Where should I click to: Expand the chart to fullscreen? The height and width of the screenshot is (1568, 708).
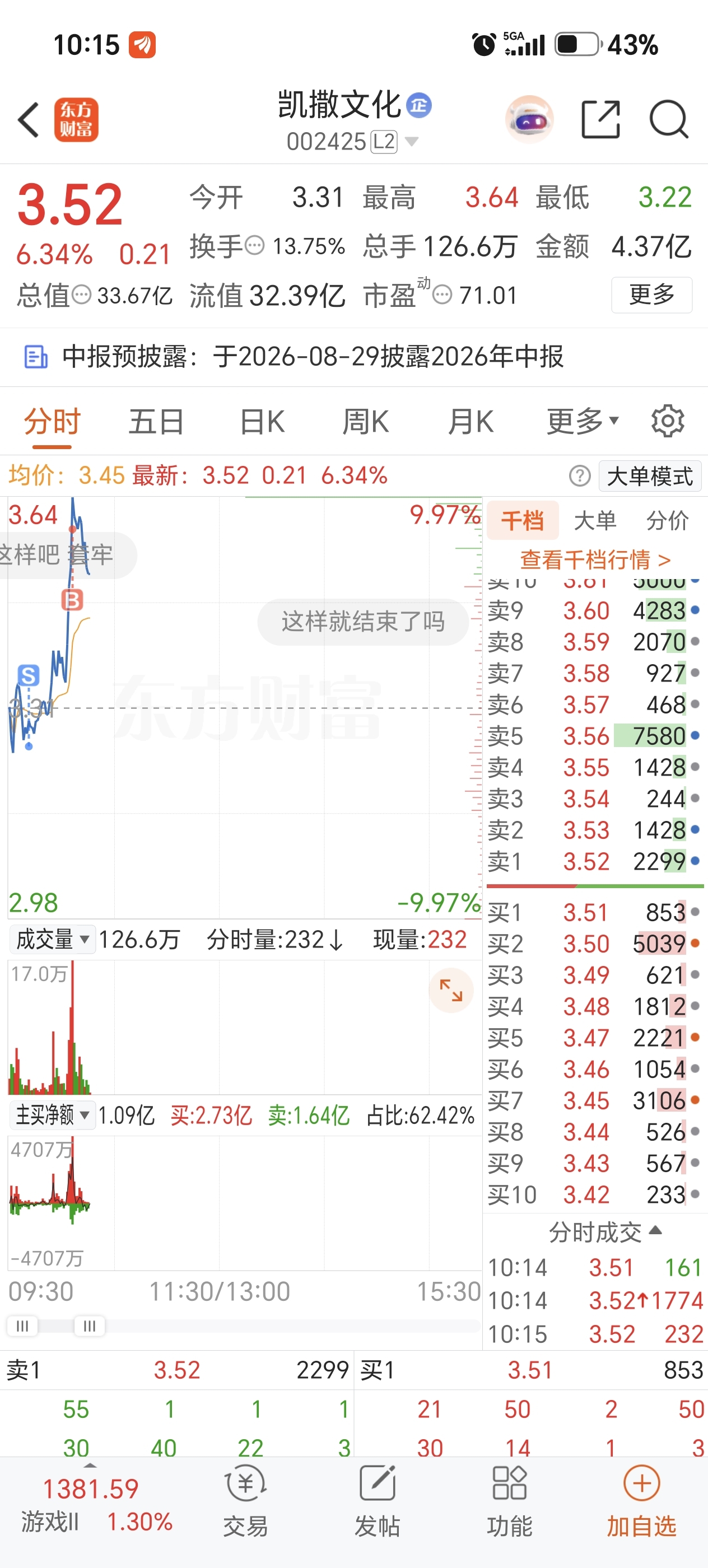tap(451, 990)
